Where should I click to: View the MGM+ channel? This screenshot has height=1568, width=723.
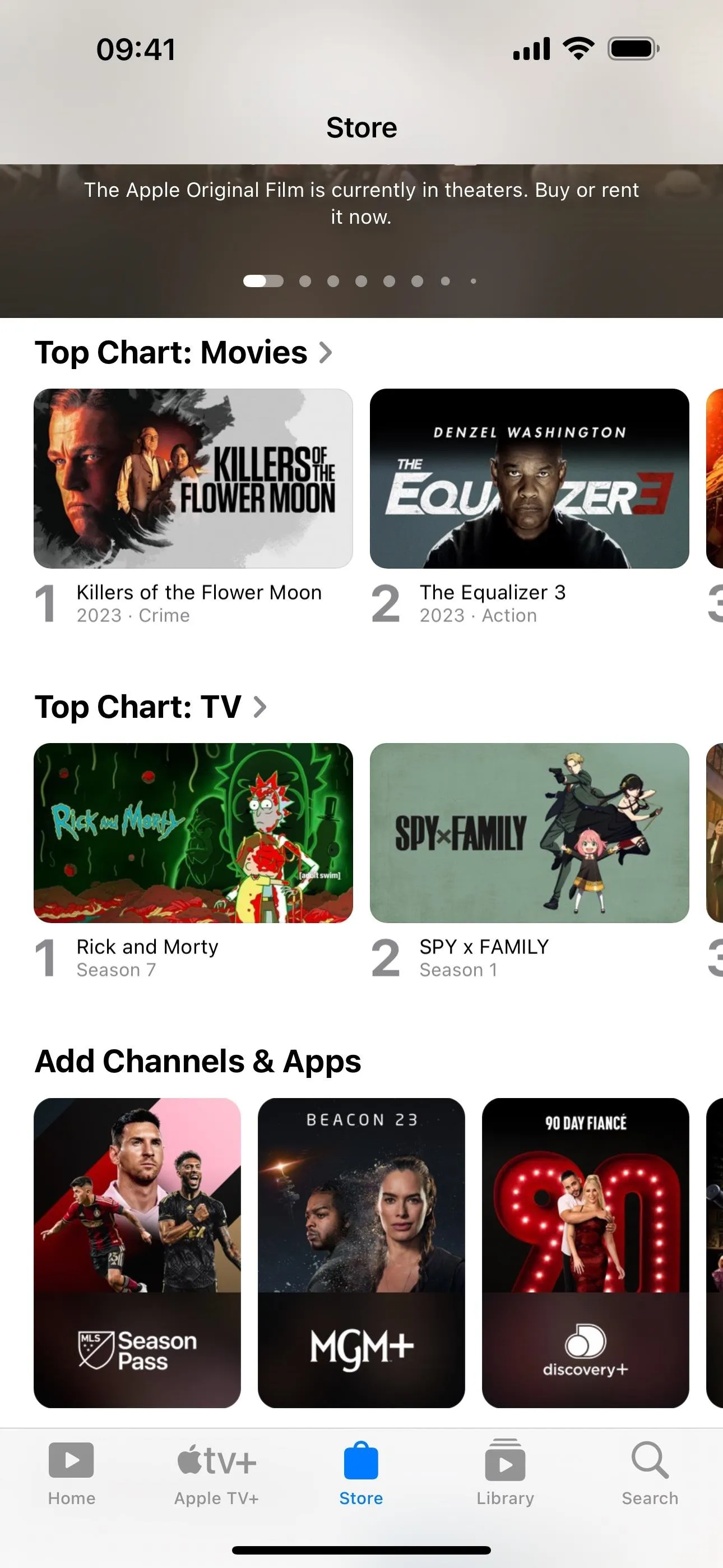361,1252
